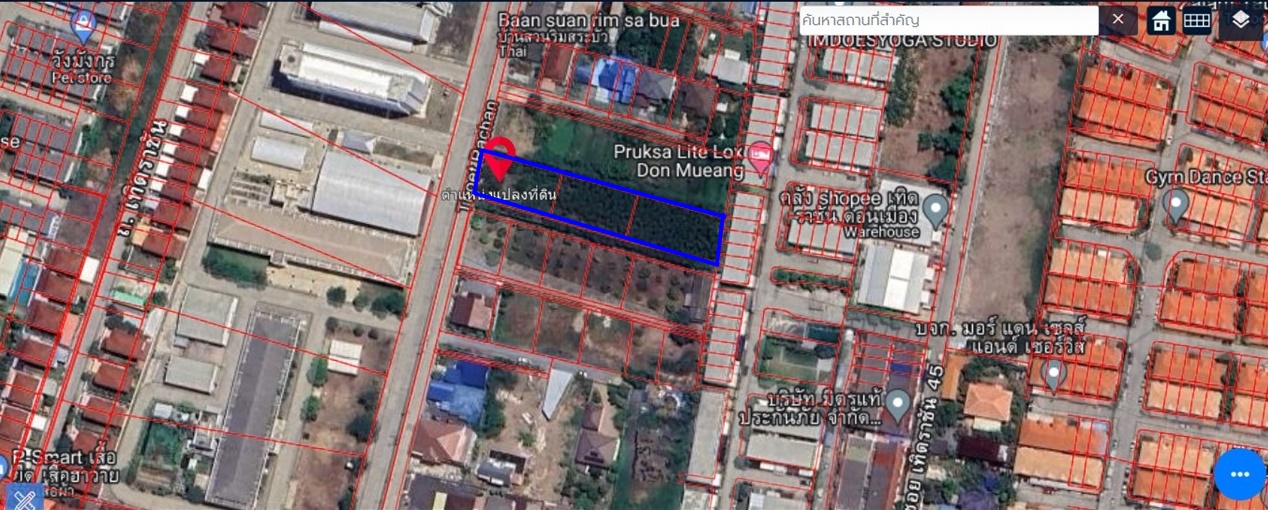This screenshot has height=510, width=1268.
Task: Open the home icon in toolbar
Action: click(1161, 20)
